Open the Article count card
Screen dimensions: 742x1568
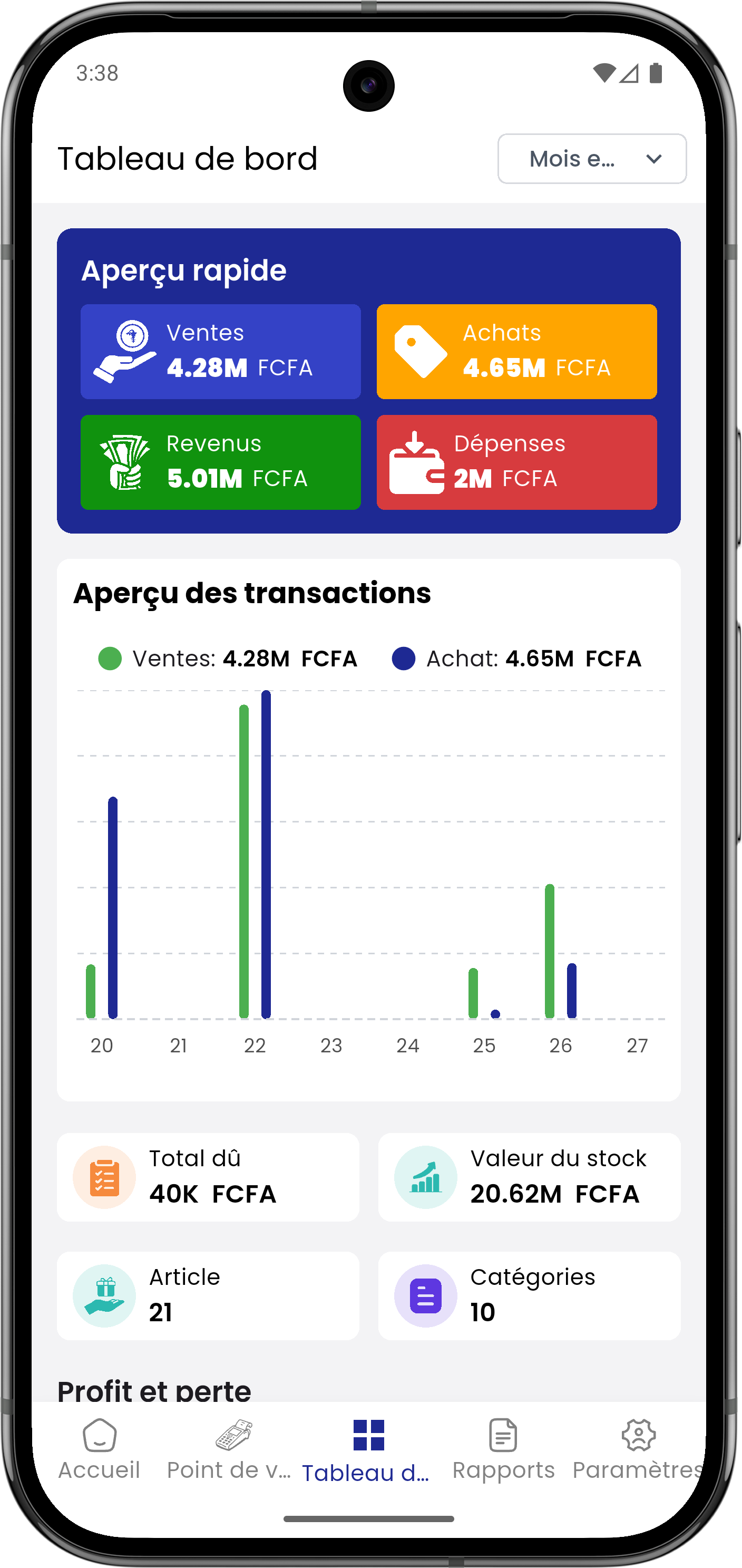pos(208,1295)
